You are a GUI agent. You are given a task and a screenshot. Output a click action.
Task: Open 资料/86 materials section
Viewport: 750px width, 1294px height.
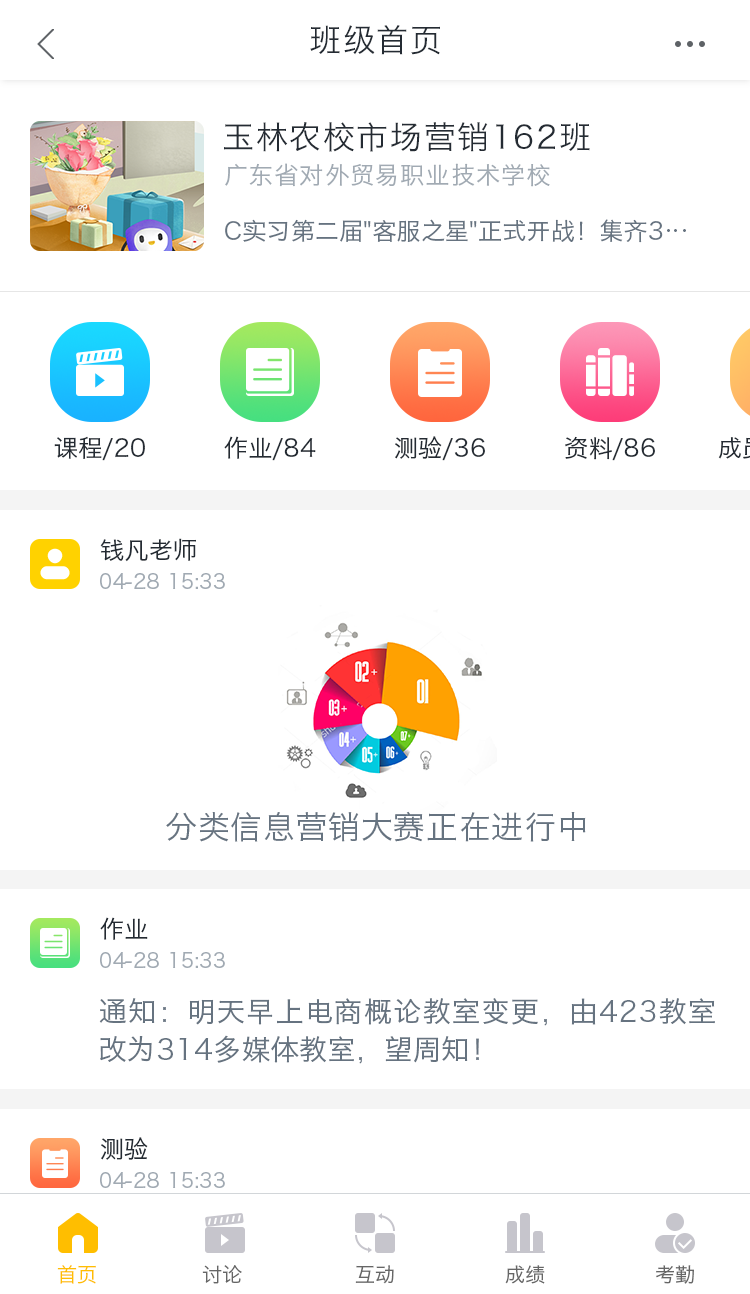point(610,391)
